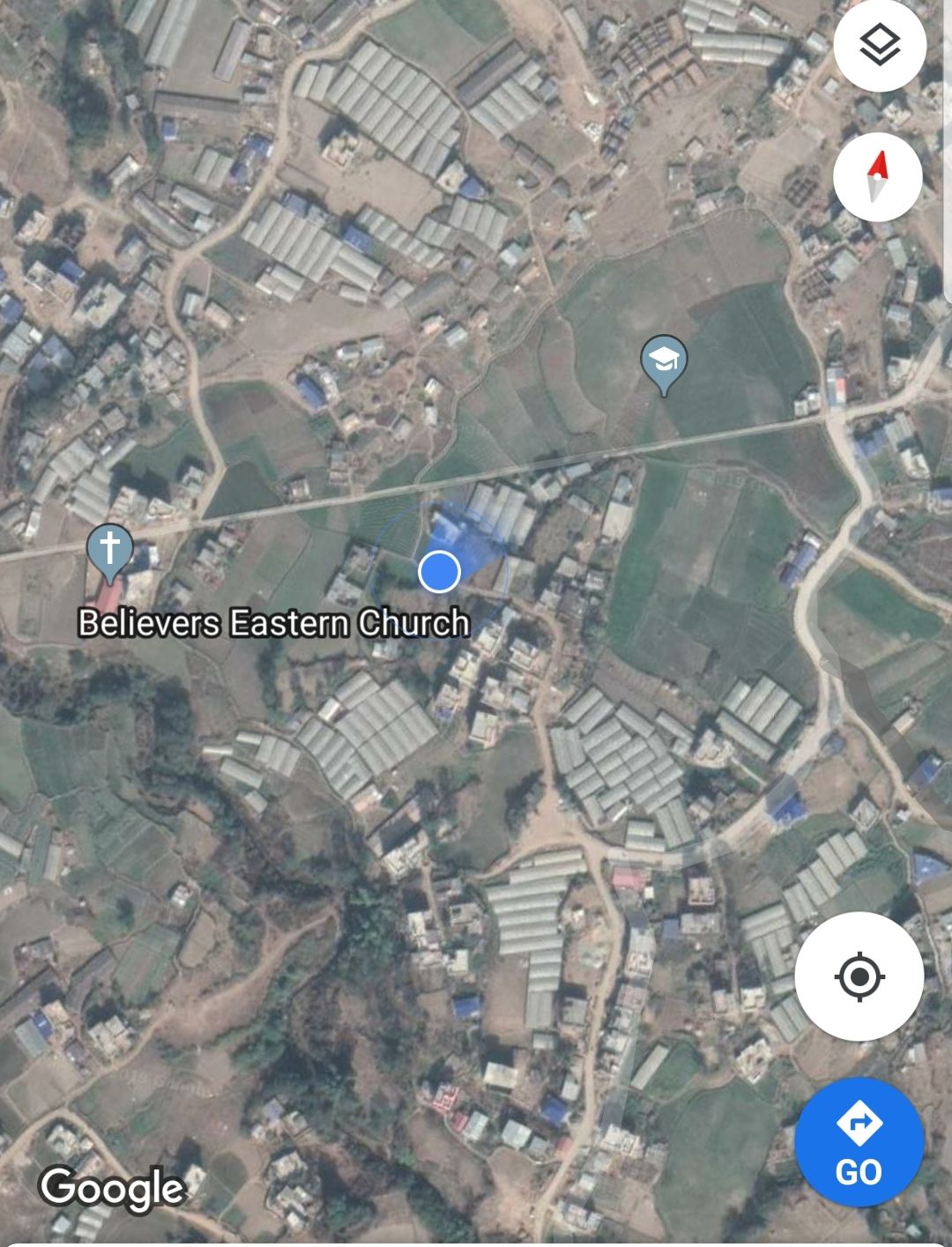This screenshot has width=952, height=1247.
Task: Tap the compass to reset north
Action: (x=877, y=177)
